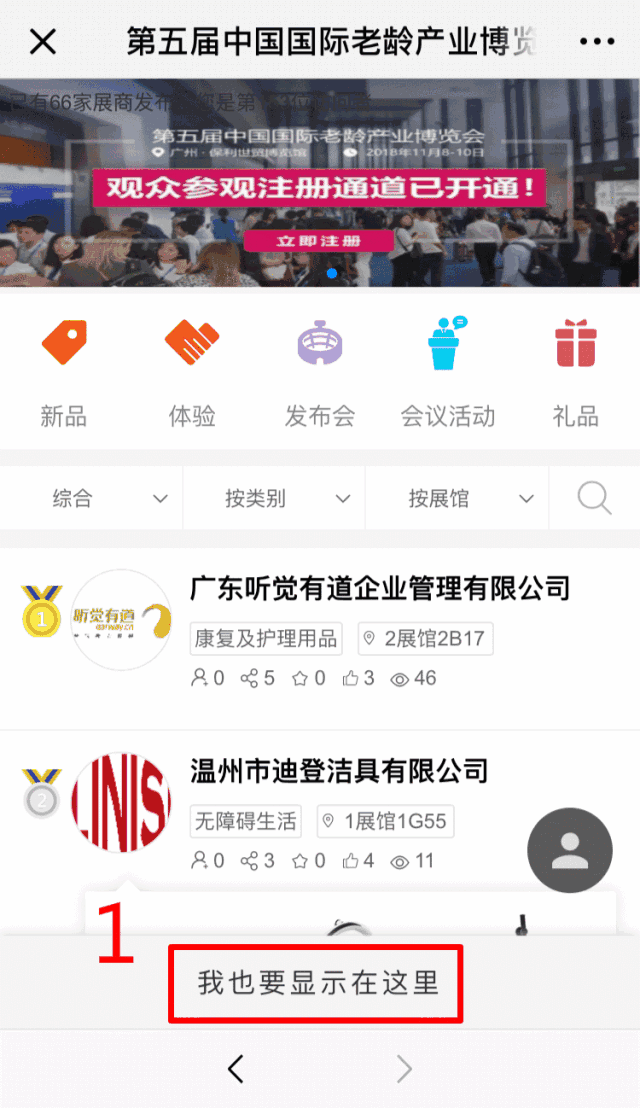640x1108 pixels.
Task: Open exhibitor 广东听觉有道企业管理有限公司
Action: click(x=380, y=588)
